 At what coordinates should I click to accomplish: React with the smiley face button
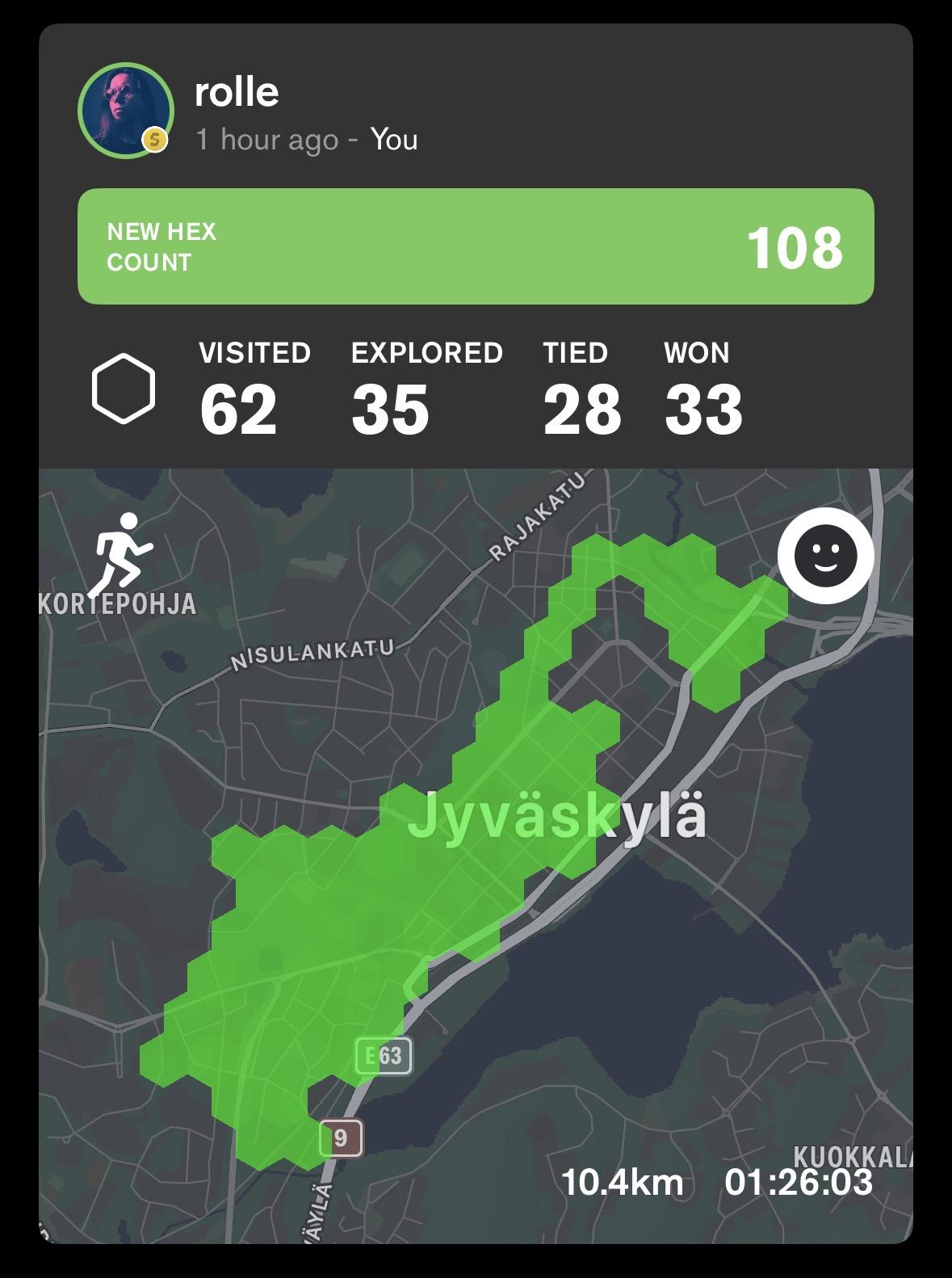click(x=825, y=556)
